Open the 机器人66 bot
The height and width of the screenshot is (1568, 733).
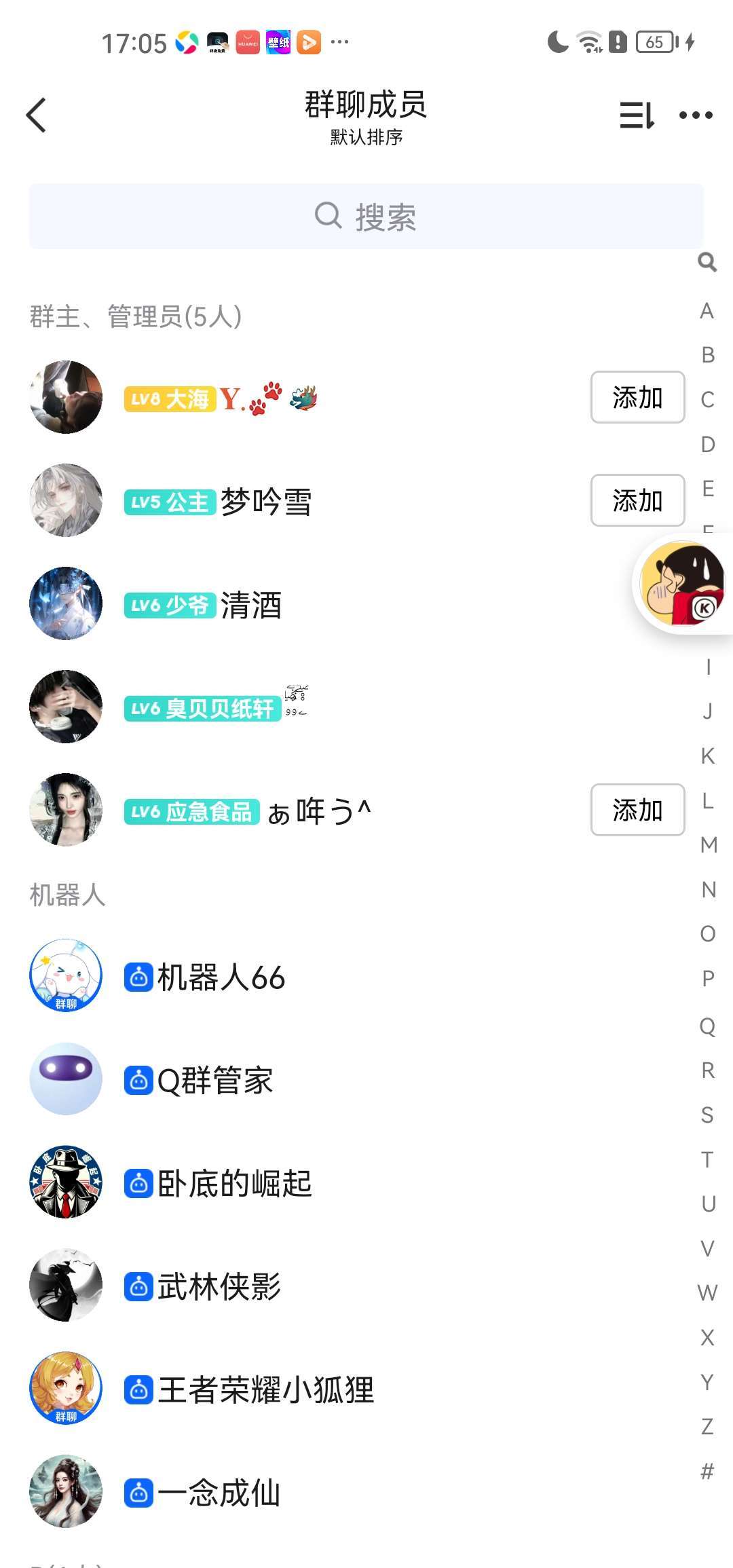click(x=221, y=977)
